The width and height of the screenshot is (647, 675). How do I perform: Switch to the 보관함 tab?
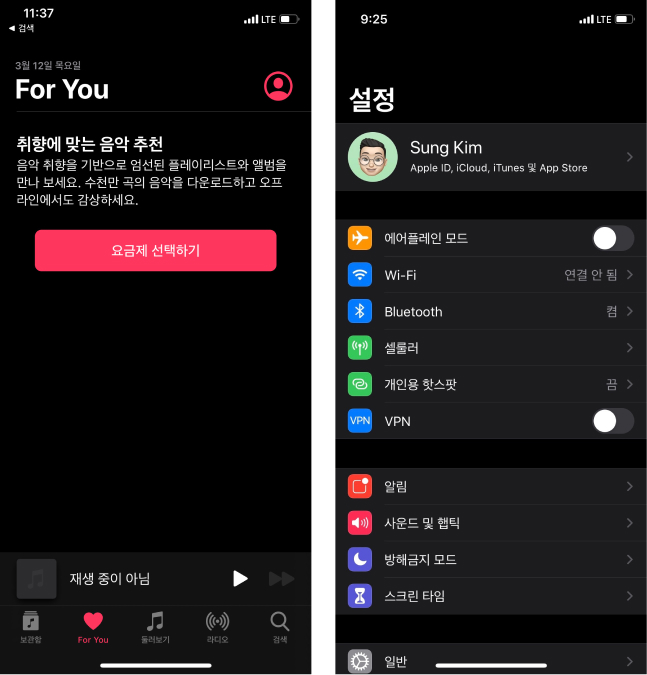coord(31,626)
